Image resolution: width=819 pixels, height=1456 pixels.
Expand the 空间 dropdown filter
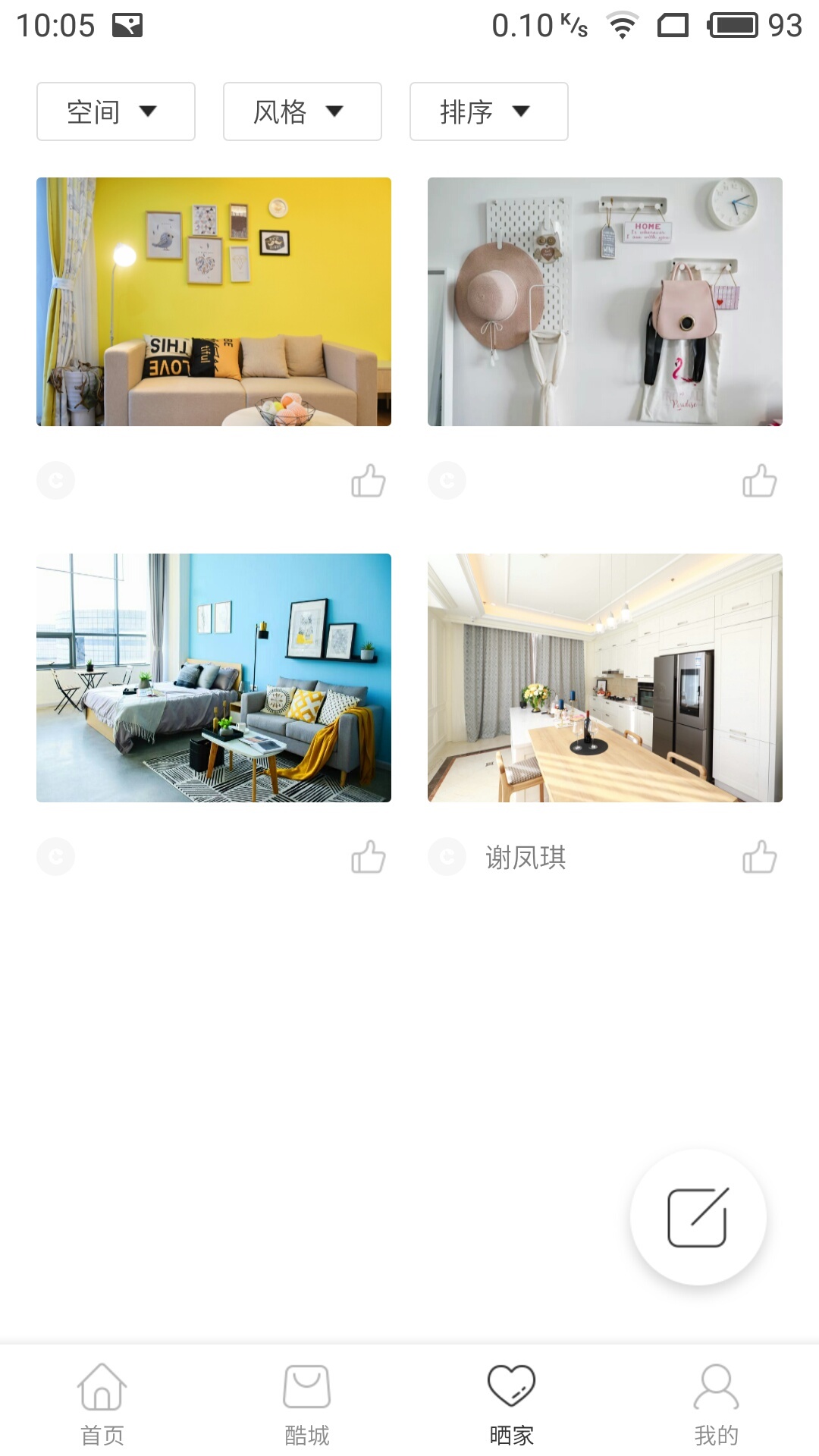tap(115, 111)
